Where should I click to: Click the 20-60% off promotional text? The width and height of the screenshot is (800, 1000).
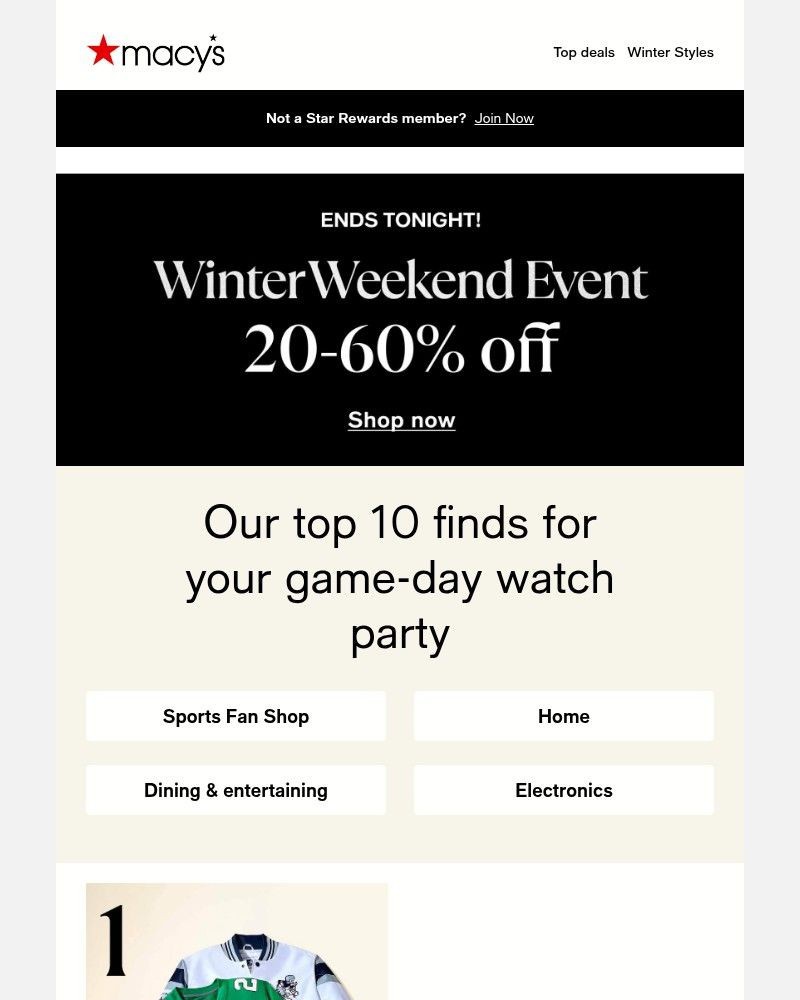400,348
